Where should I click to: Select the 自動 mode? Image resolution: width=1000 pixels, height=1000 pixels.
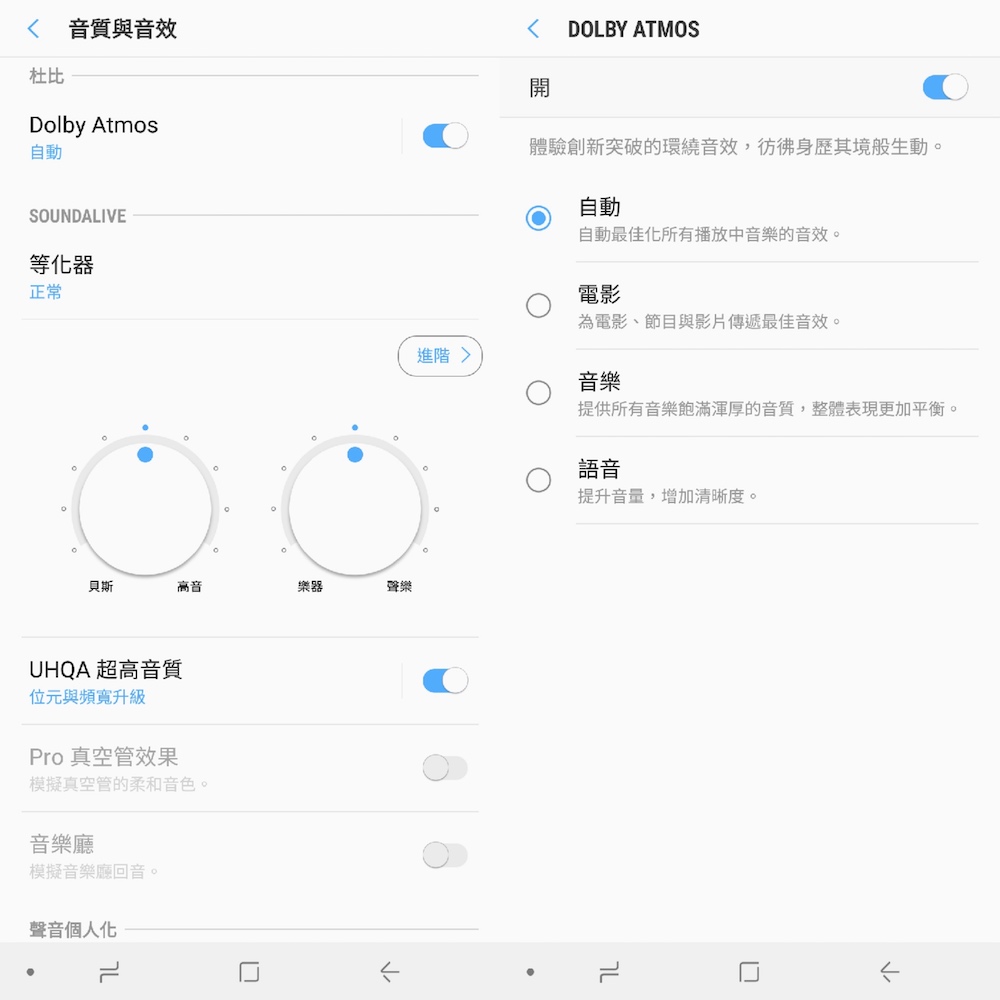(539, 218)
